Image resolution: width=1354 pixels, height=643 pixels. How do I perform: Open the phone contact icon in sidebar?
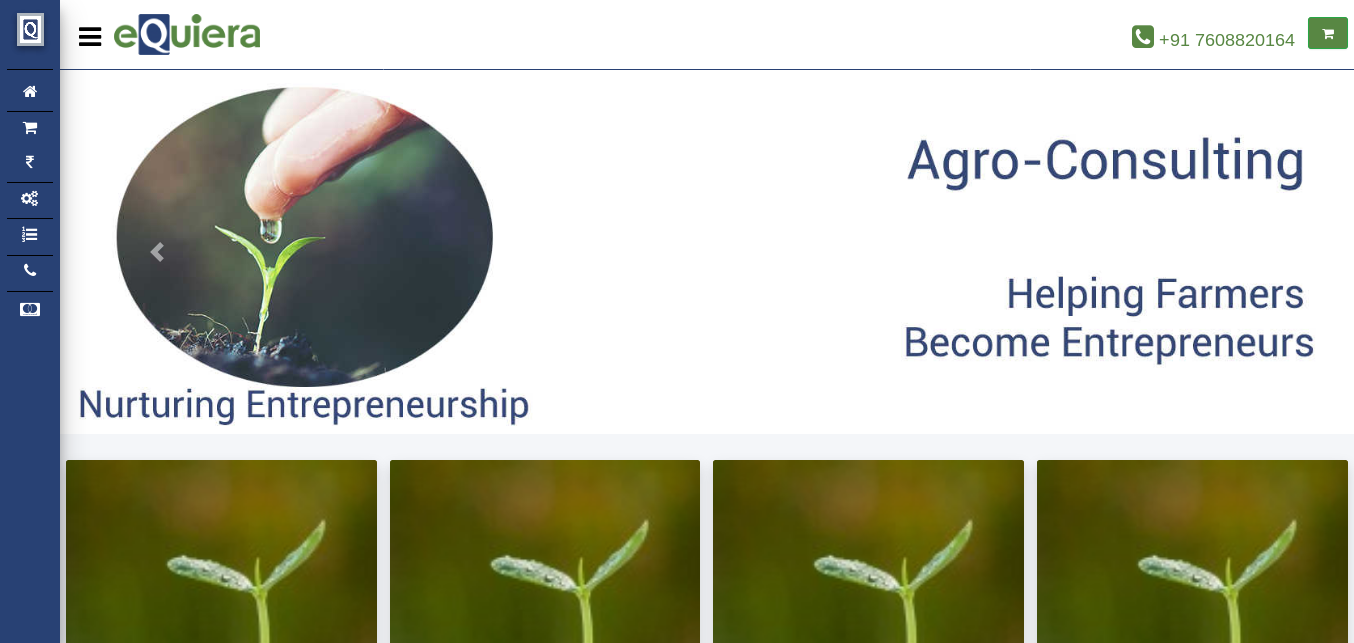30,270
